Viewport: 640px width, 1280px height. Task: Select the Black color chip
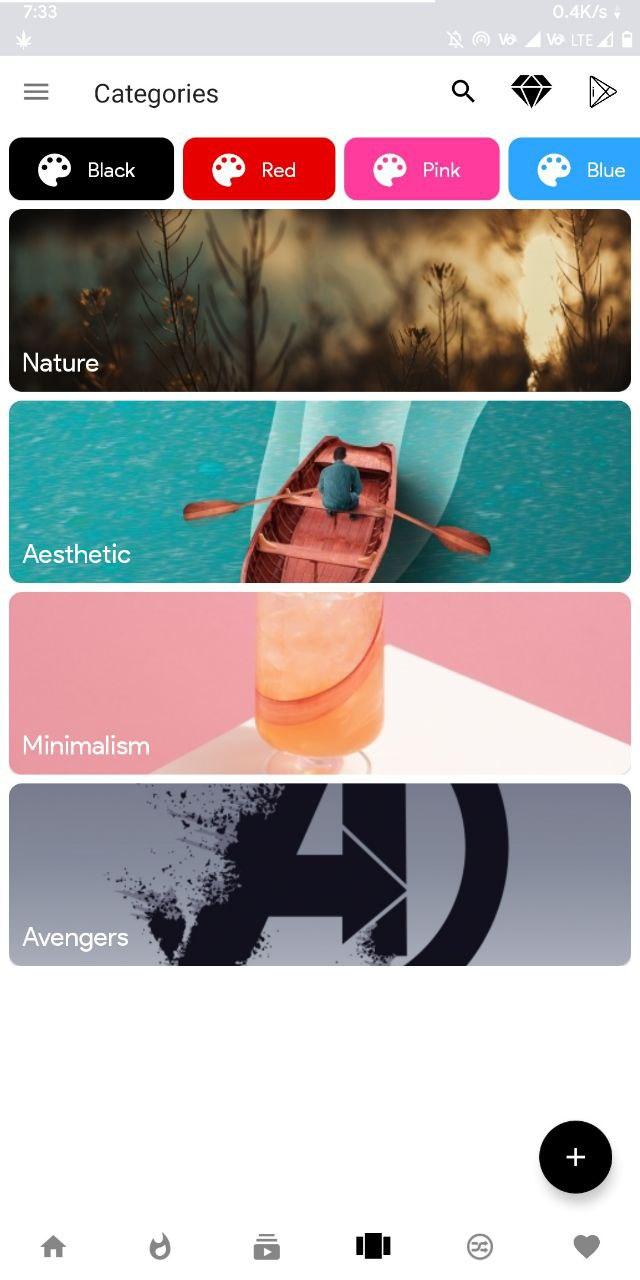click(x=91, y=170)
